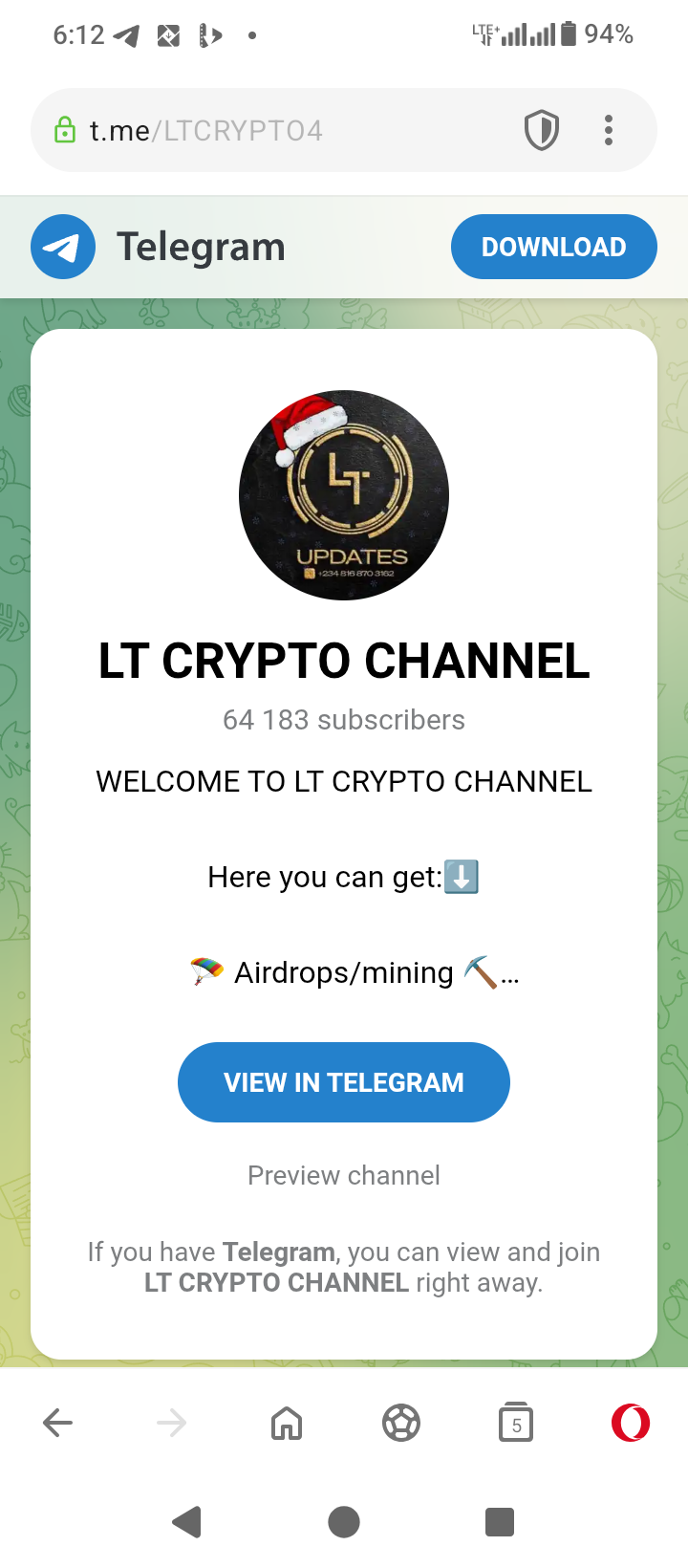Open the browser shield protection icon
This screenshot has width=688, height=1568.
pos(542,130)
